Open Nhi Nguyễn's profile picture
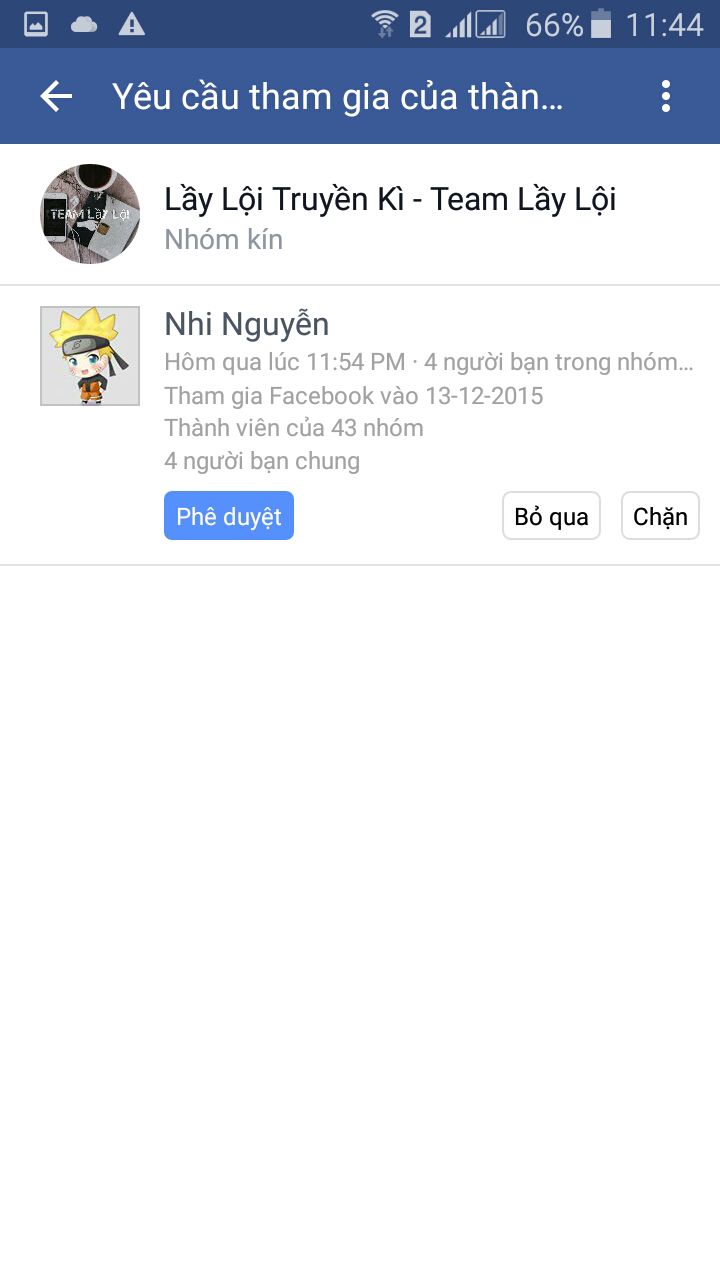Screen dimensions: 720x1280 click(90, 356)
